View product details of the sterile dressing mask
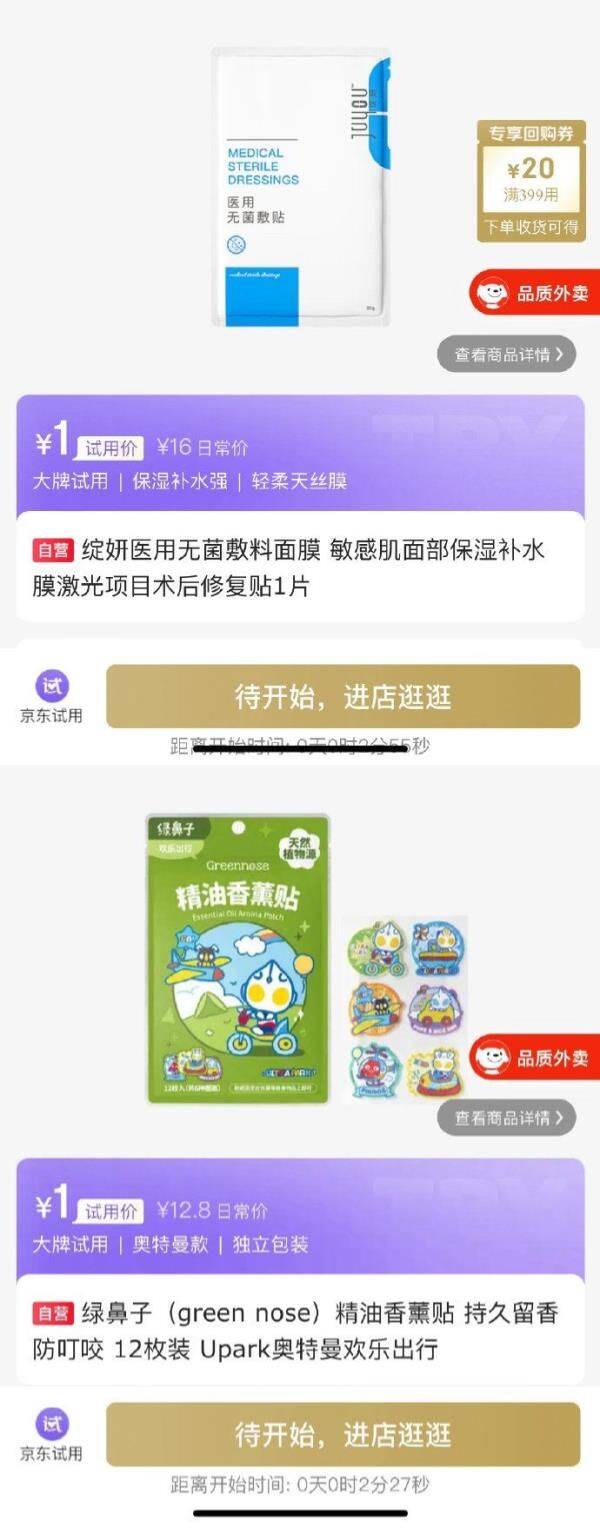 506,354
